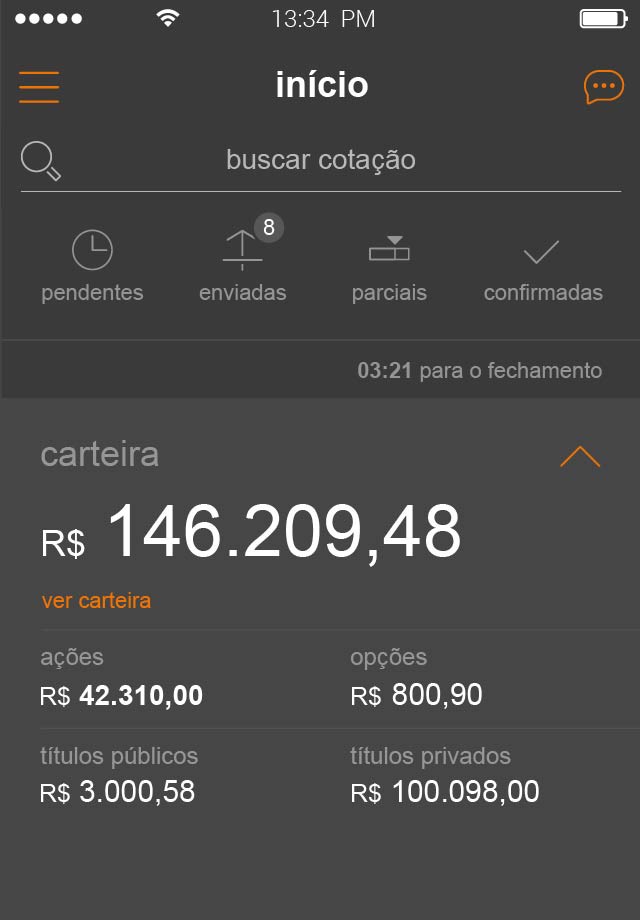This screenshot has height=920, width=640.
Task: Open the hamburger menu
Action: point(39,87)
